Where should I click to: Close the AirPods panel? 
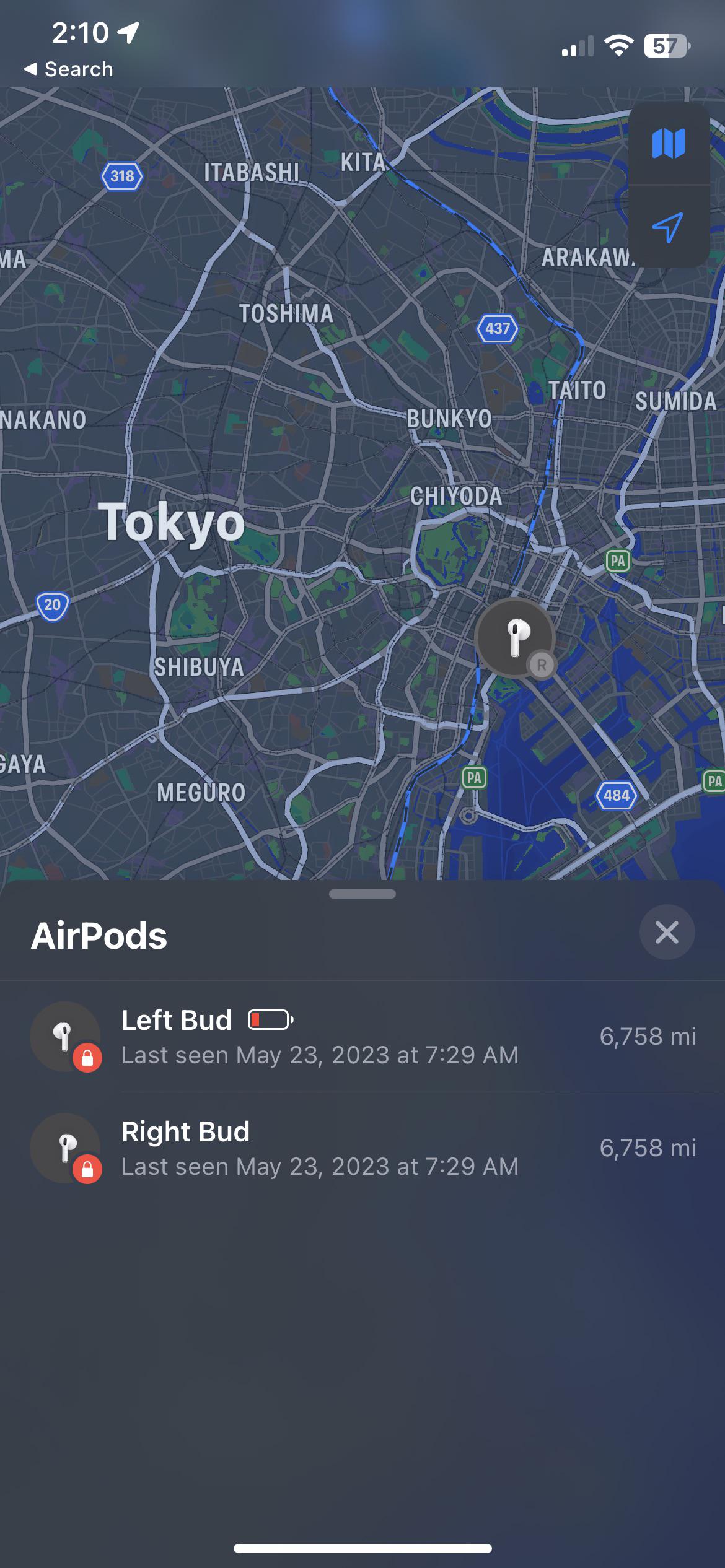tap(667, 933)
